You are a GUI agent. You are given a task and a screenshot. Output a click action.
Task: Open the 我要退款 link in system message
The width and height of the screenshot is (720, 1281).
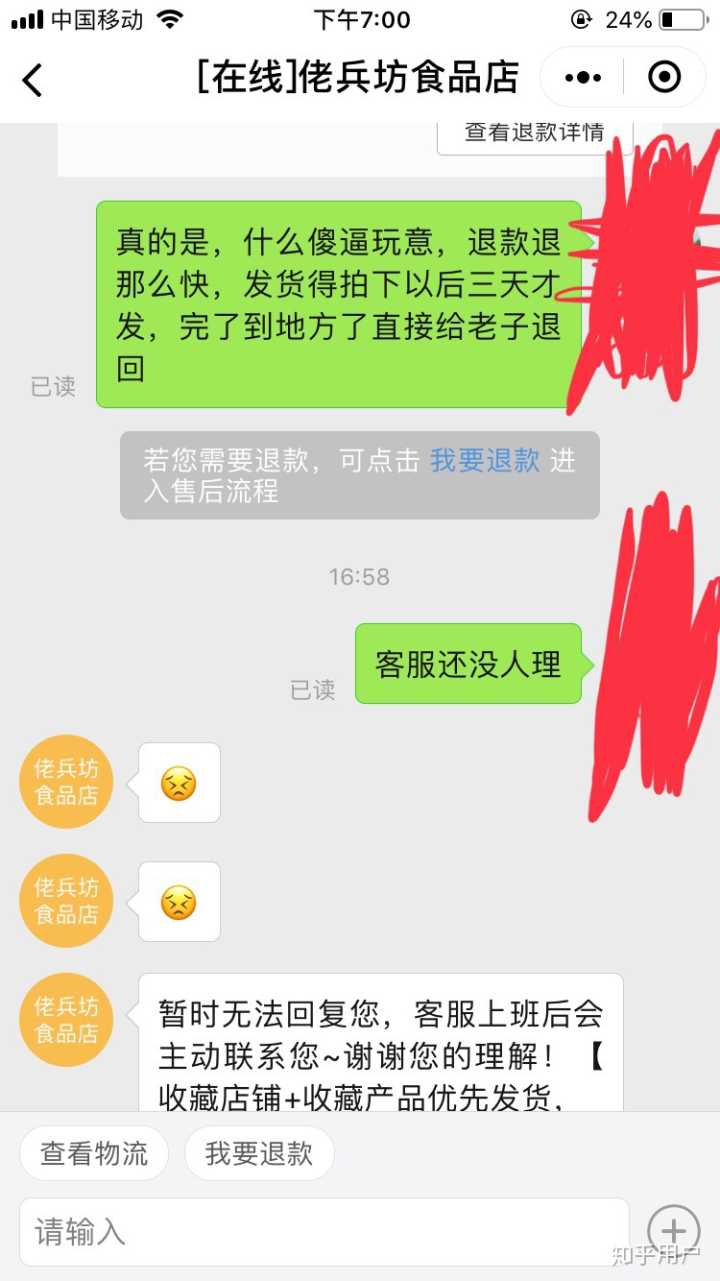(x=485, y=460)
